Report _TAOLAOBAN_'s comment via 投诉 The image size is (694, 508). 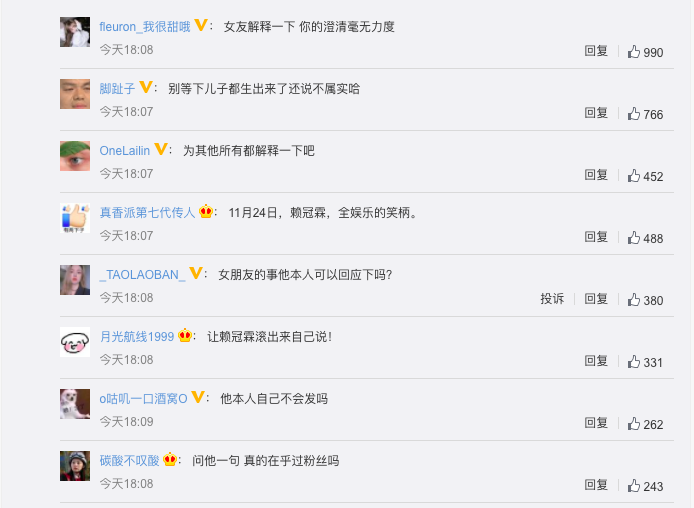tap(552, 299)
